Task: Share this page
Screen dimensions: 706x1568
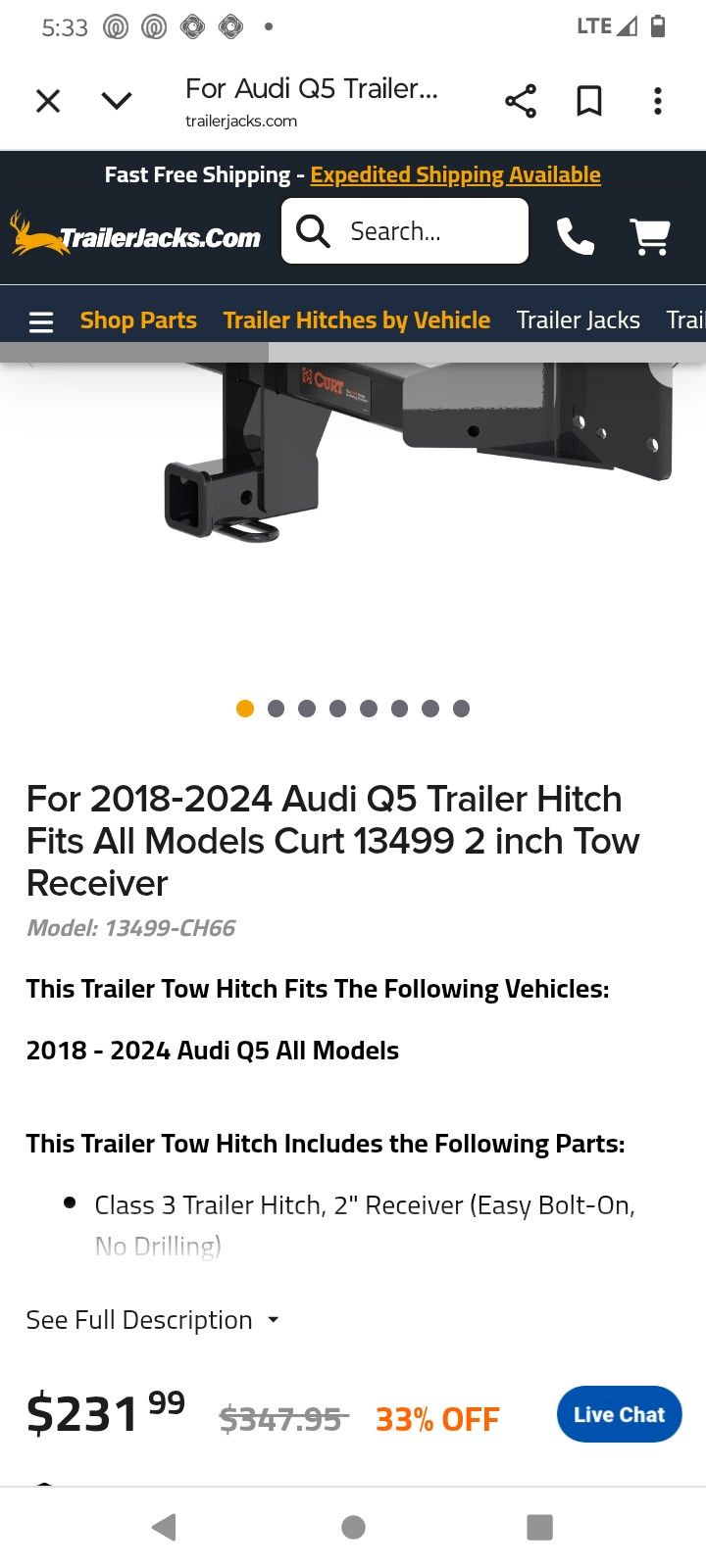Action: [x=521, y=101]
